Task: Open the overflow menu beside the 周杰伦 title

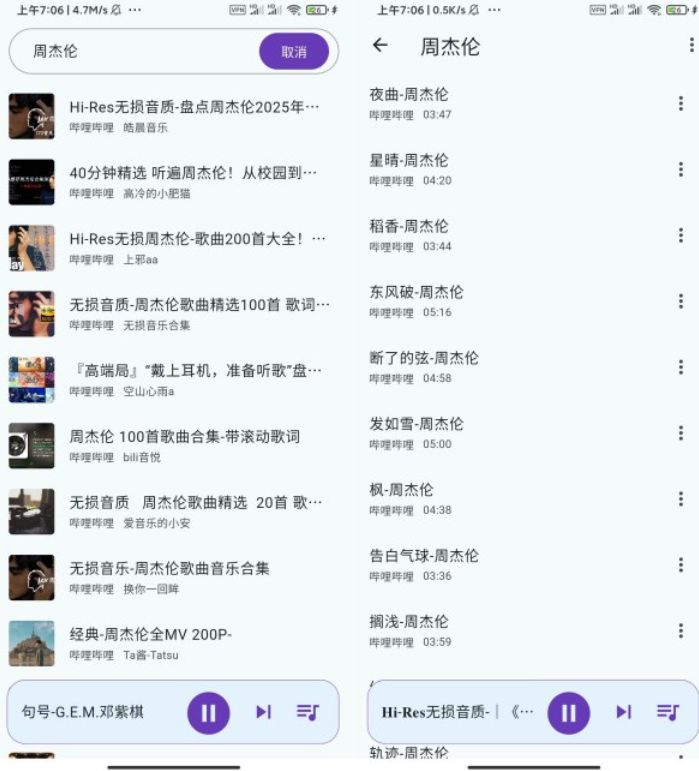Action: (691, 45)
